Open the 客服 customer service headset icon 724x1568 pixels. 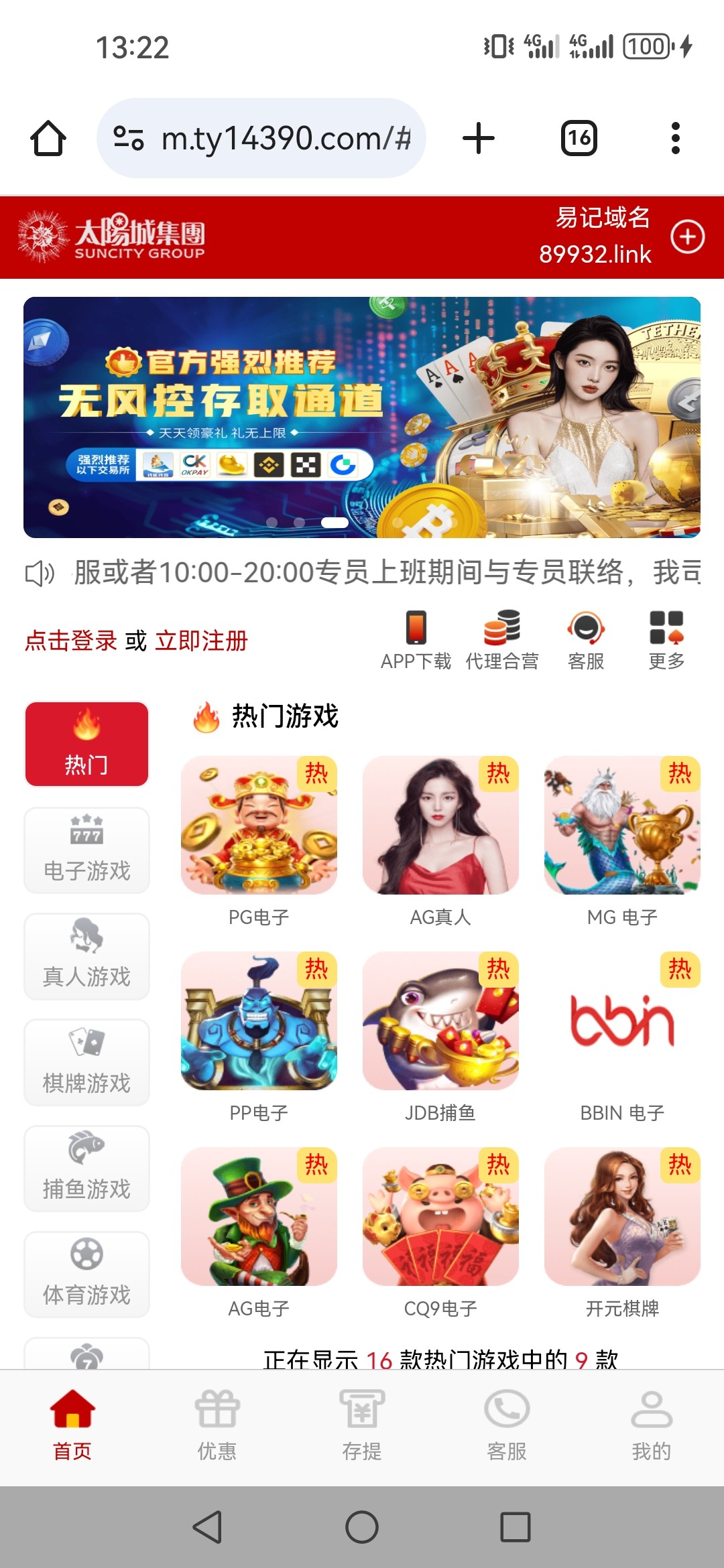(586, 637)
